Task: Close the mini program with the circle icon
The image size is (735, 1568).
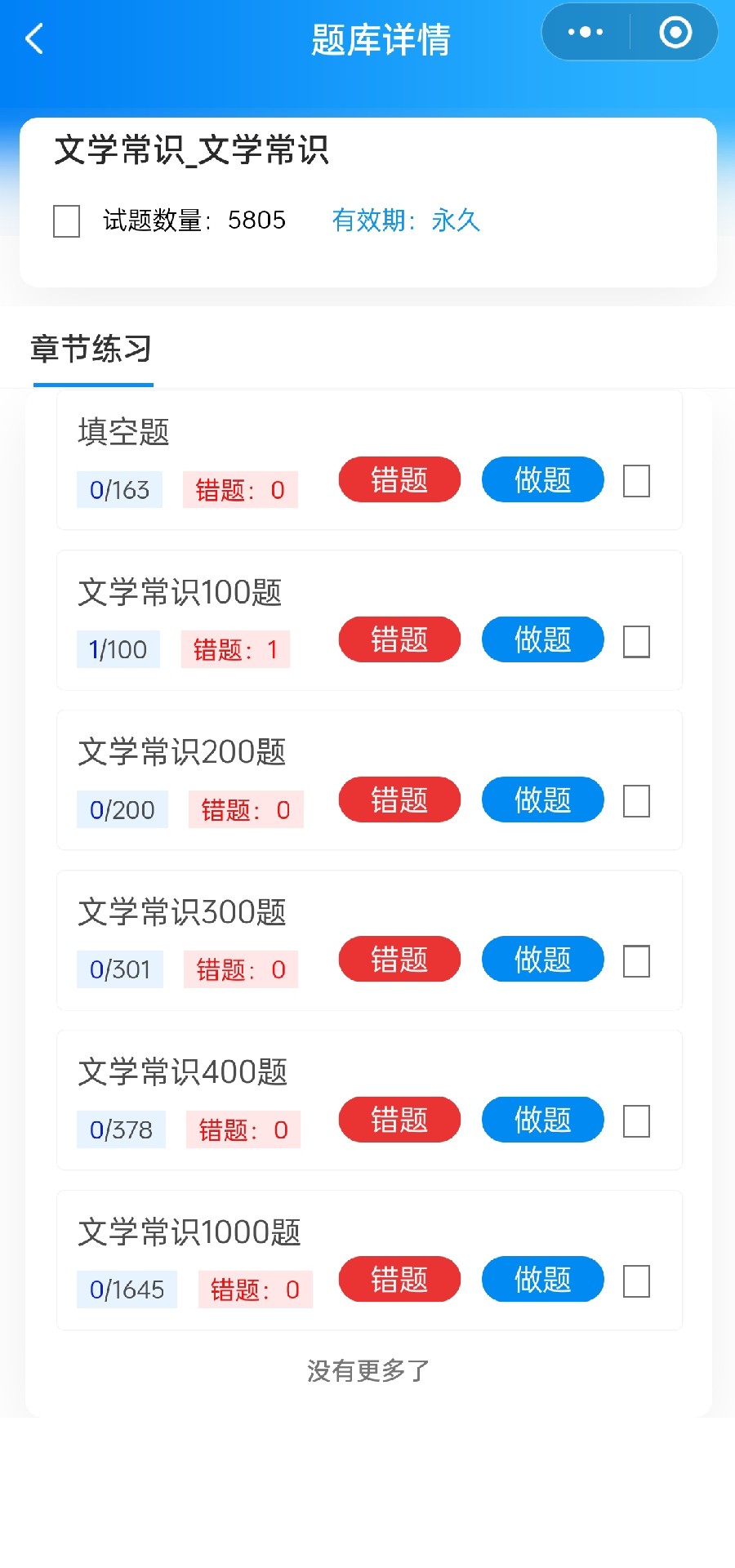Action: point(675,33)
